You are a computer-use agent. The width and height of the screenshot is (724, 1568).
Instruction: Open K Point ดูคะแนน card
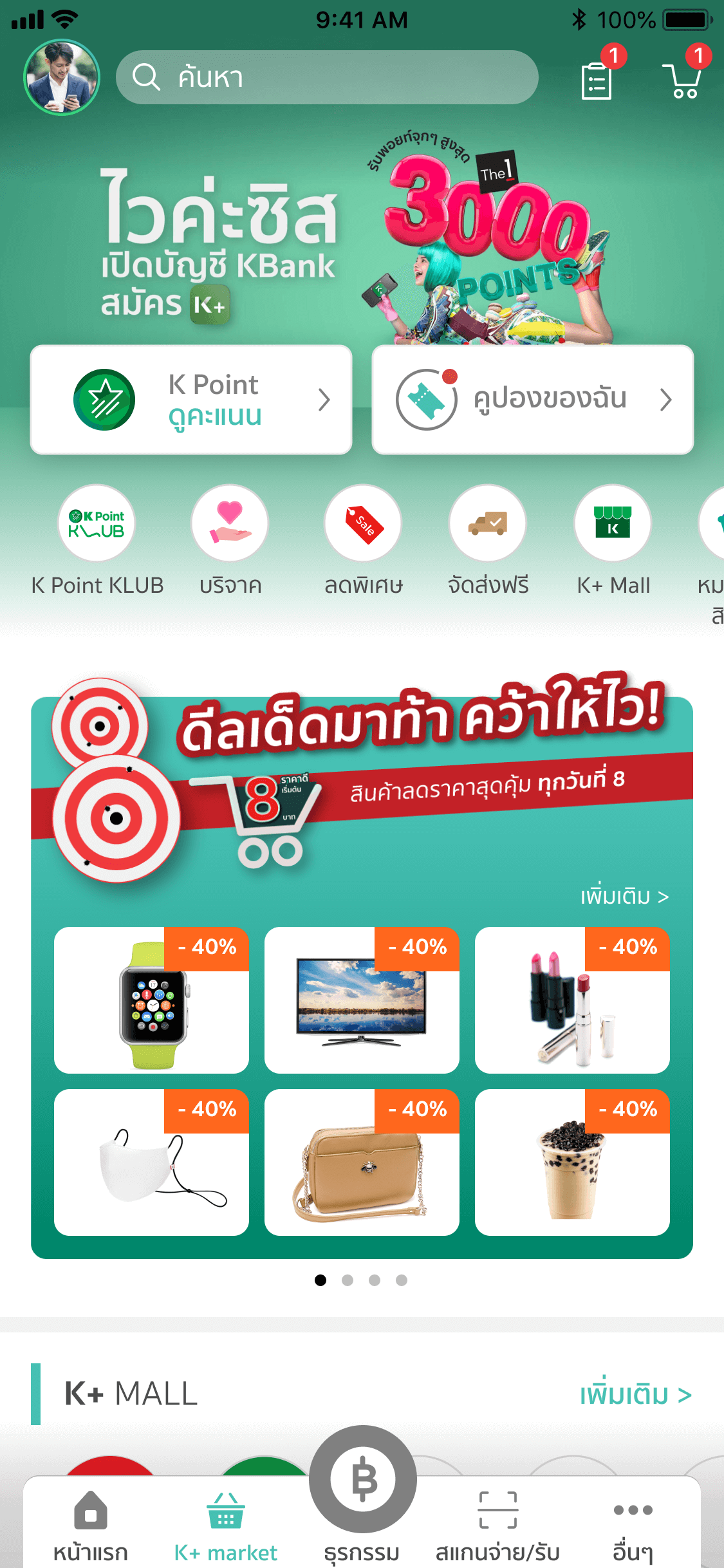coord(191,400)
